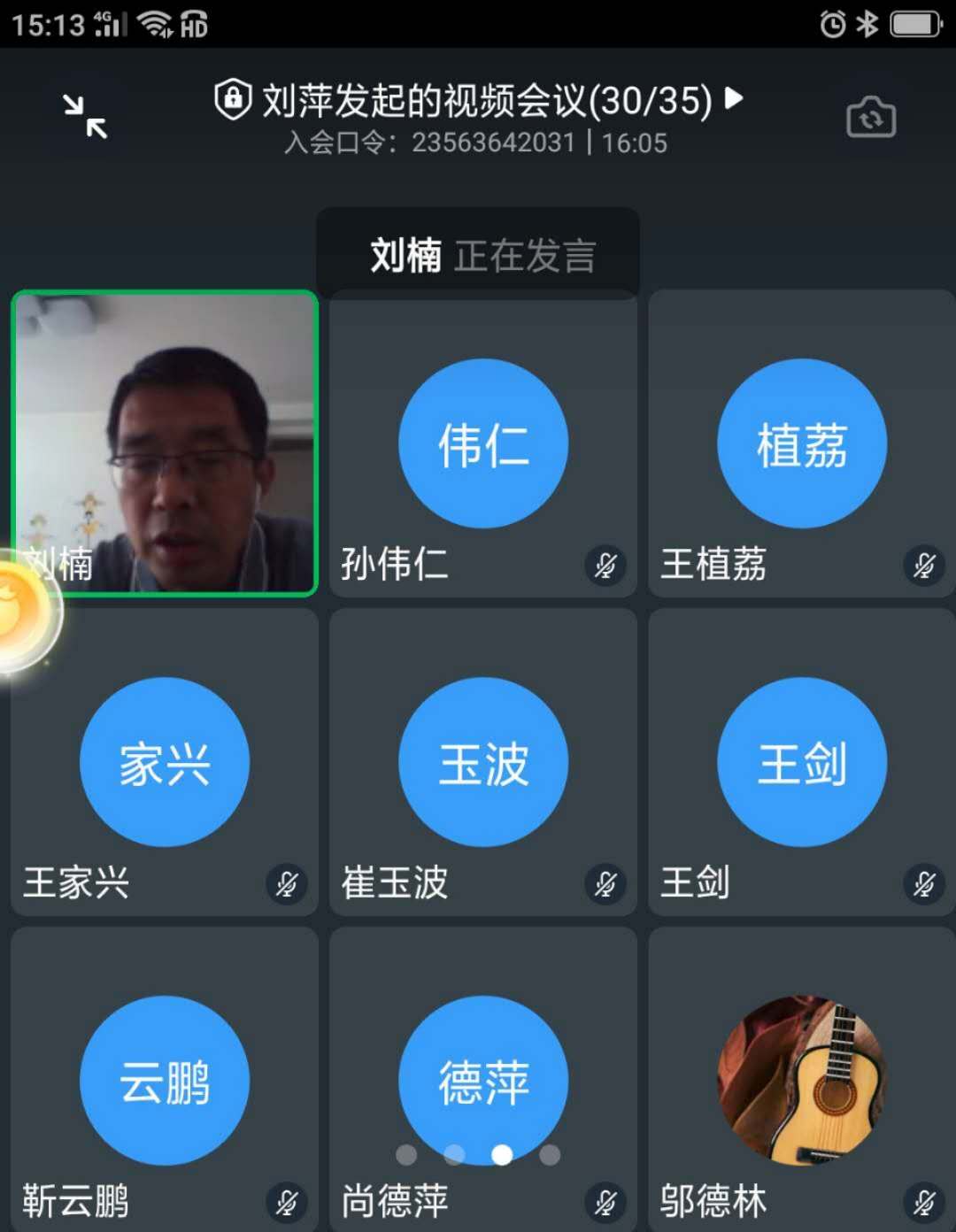Select participant tile 靳云鹏
956x1232 pixels.
coord(165,1082)
